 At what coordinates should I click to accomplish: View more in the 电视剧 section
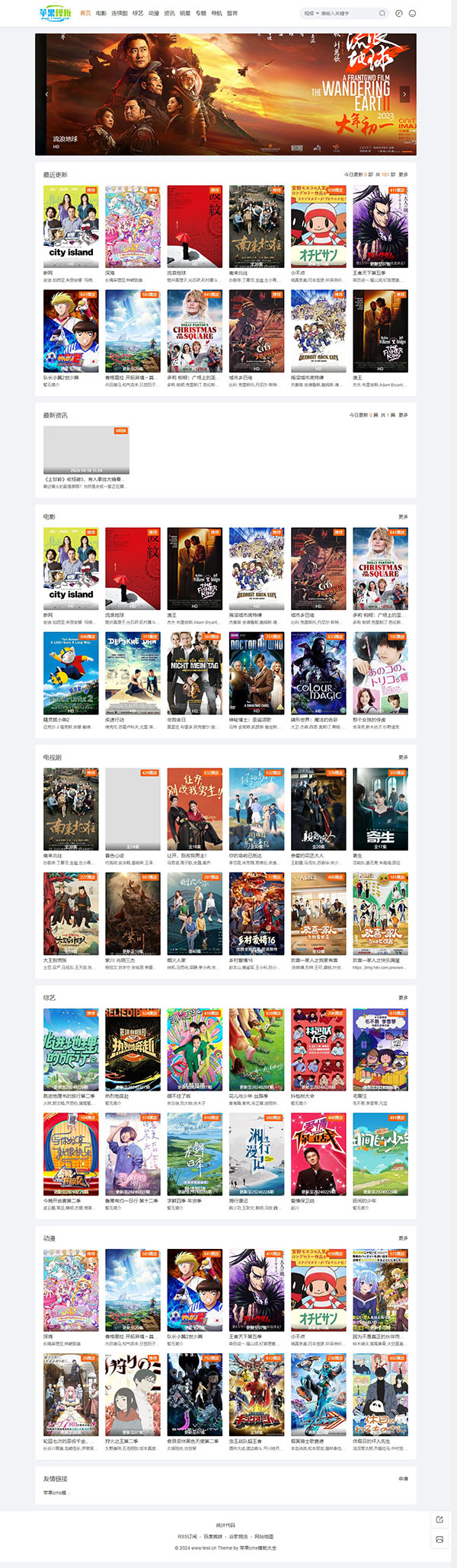coord(403,757)
